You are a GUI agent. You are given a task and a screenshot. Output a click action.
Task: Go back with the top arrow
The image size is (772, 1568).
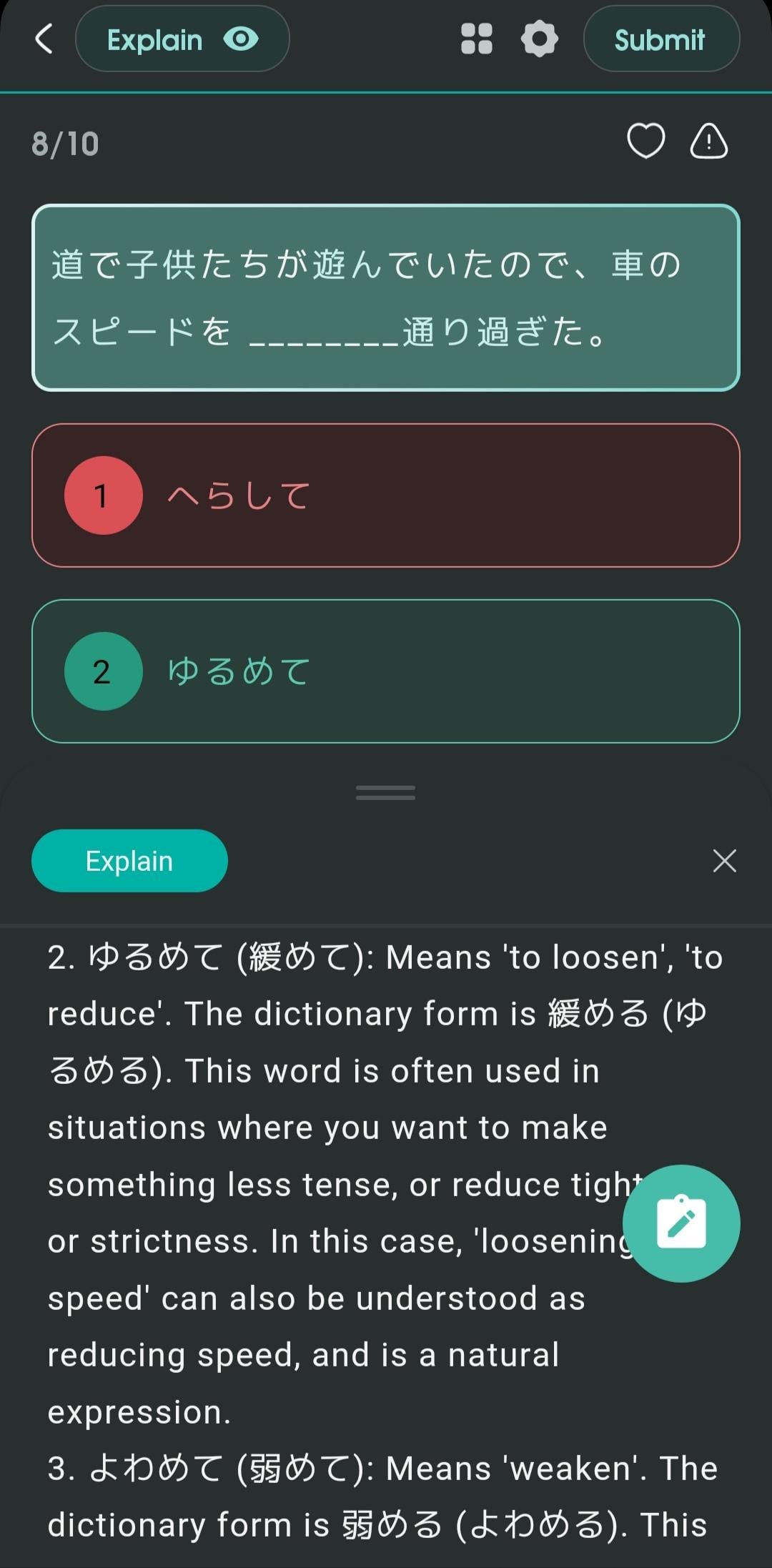44,39
